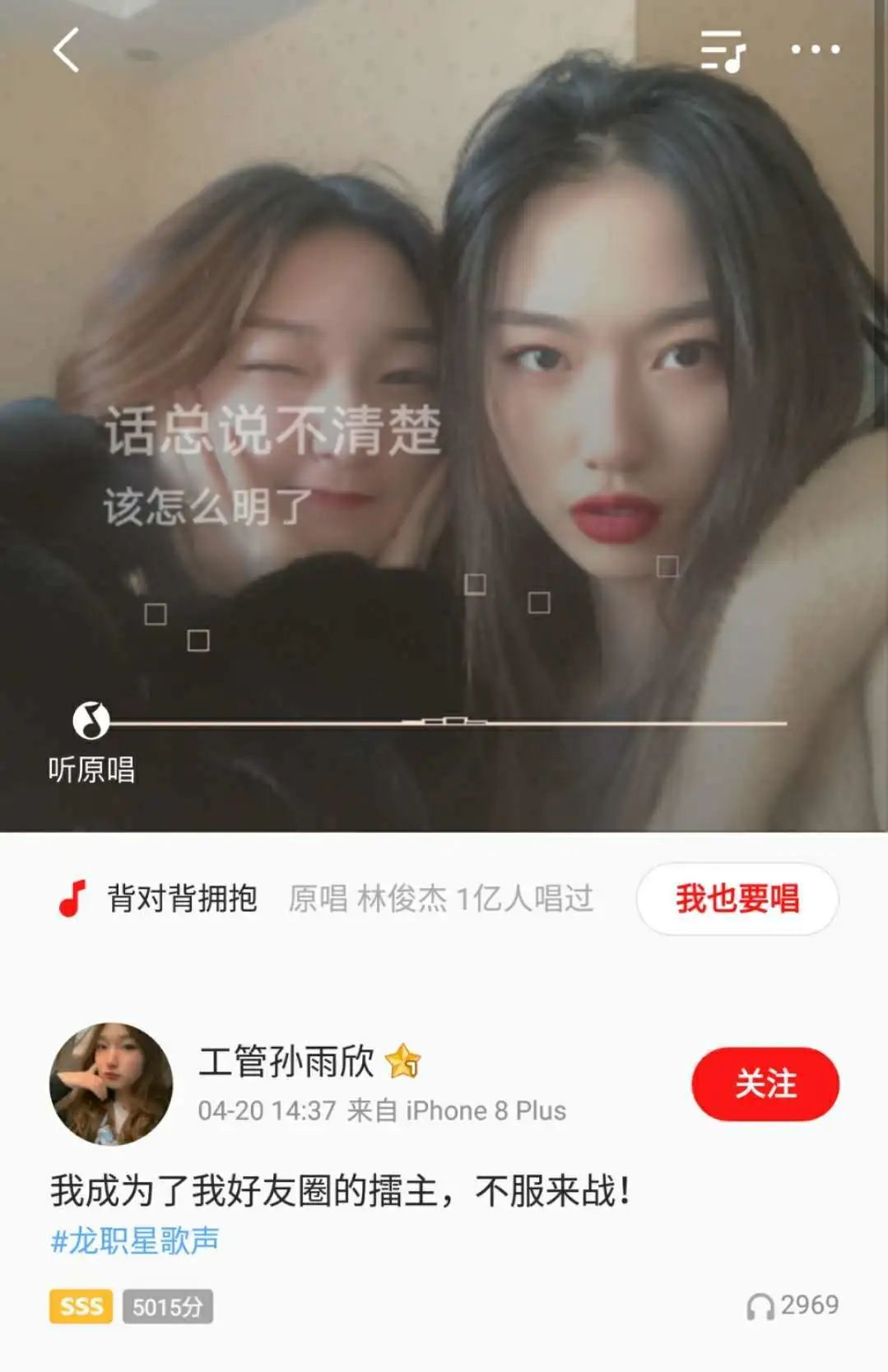Open the three-dot overflow menu

(x=815, y=50)
